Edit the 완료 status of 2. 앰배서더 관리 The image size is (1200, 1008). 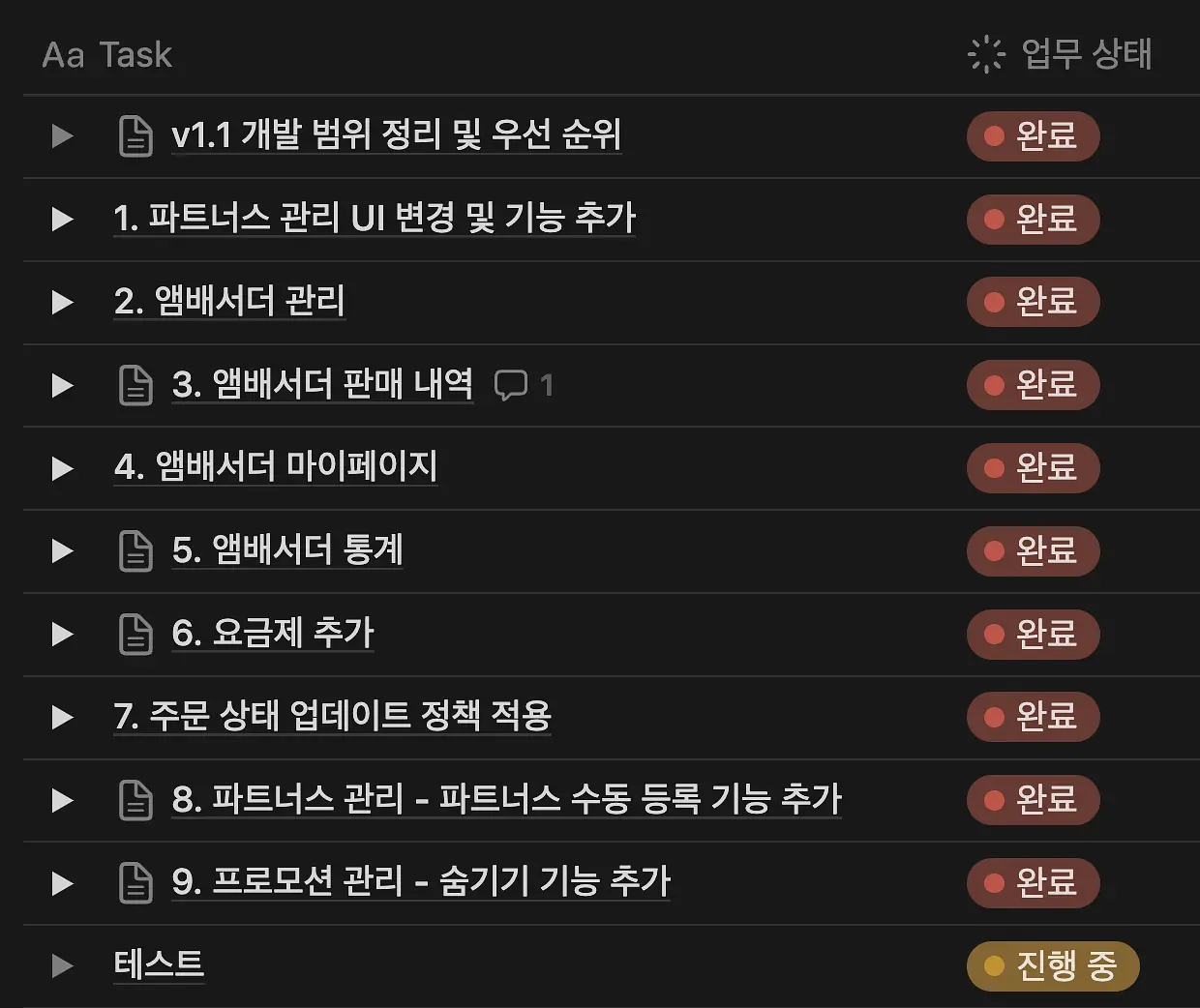click(1033, 302)
